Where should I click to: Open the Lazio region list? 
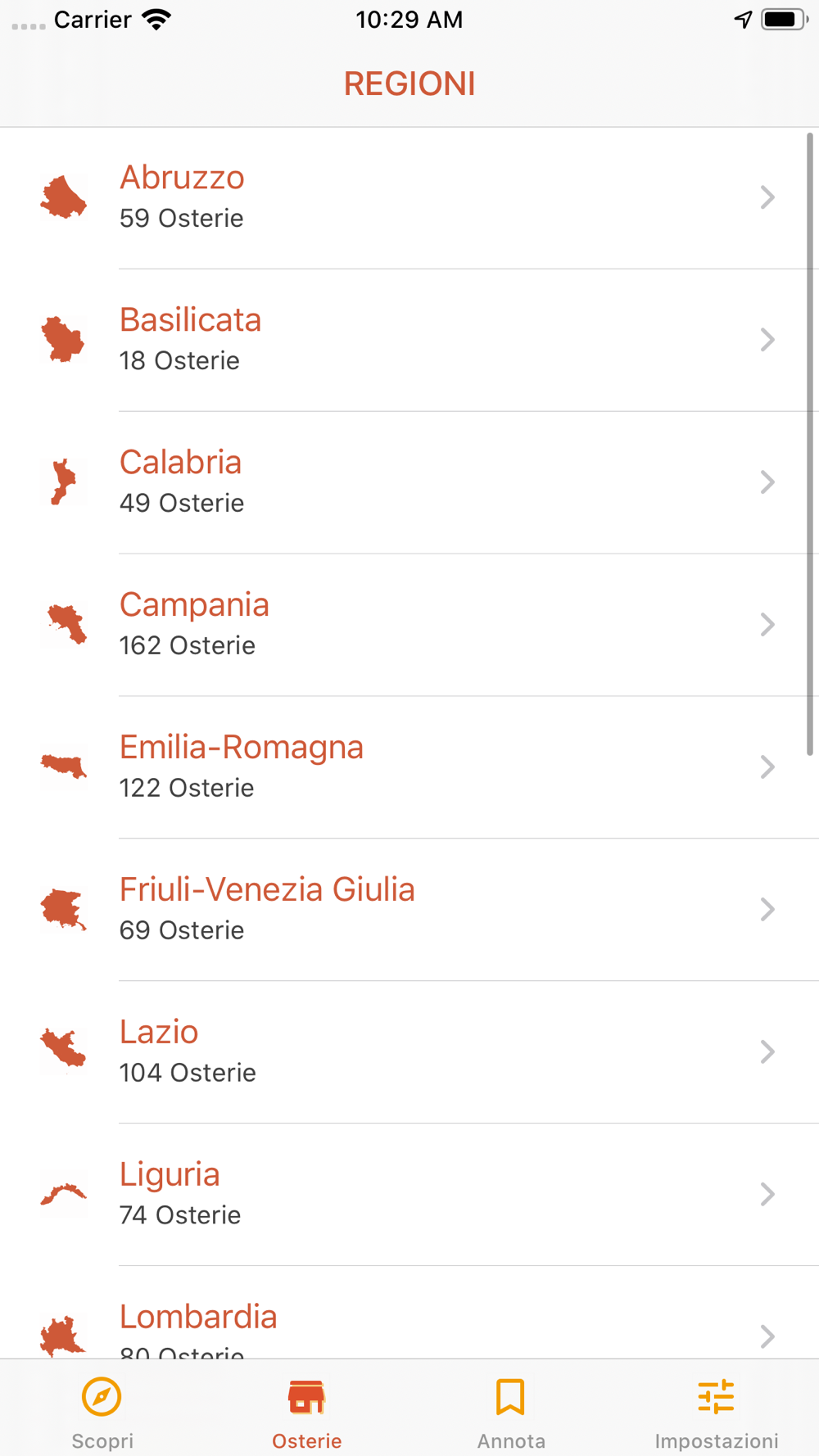tap(409, 1053)
